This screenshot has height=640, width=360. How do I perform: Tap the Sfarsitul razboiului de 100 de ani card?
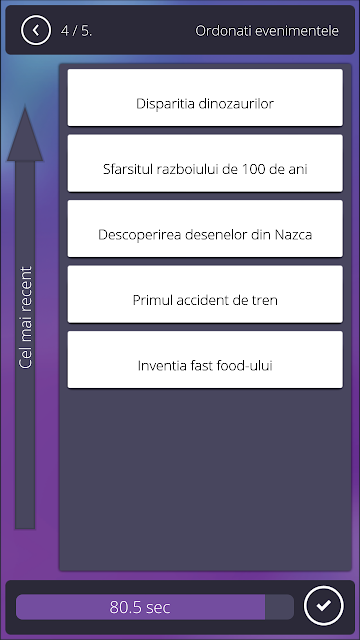(x=205, y=163)
